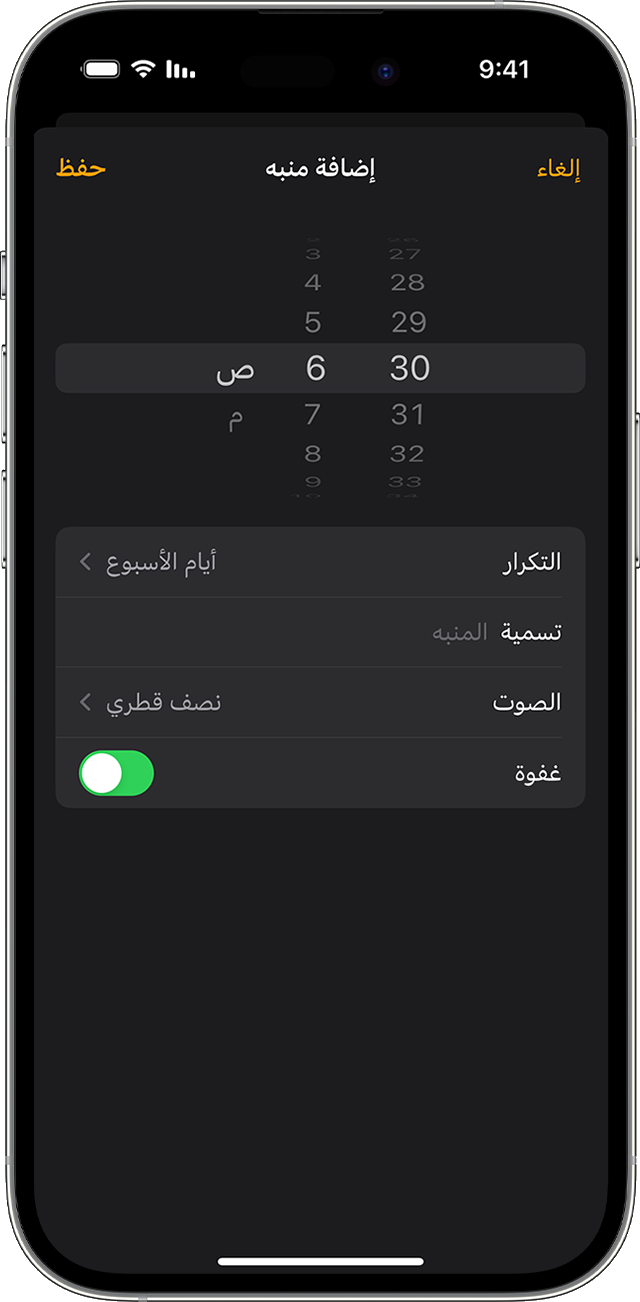Cancel adding alarm via إلغاء
Viewport: 640px width, 1302px height.
558,168
